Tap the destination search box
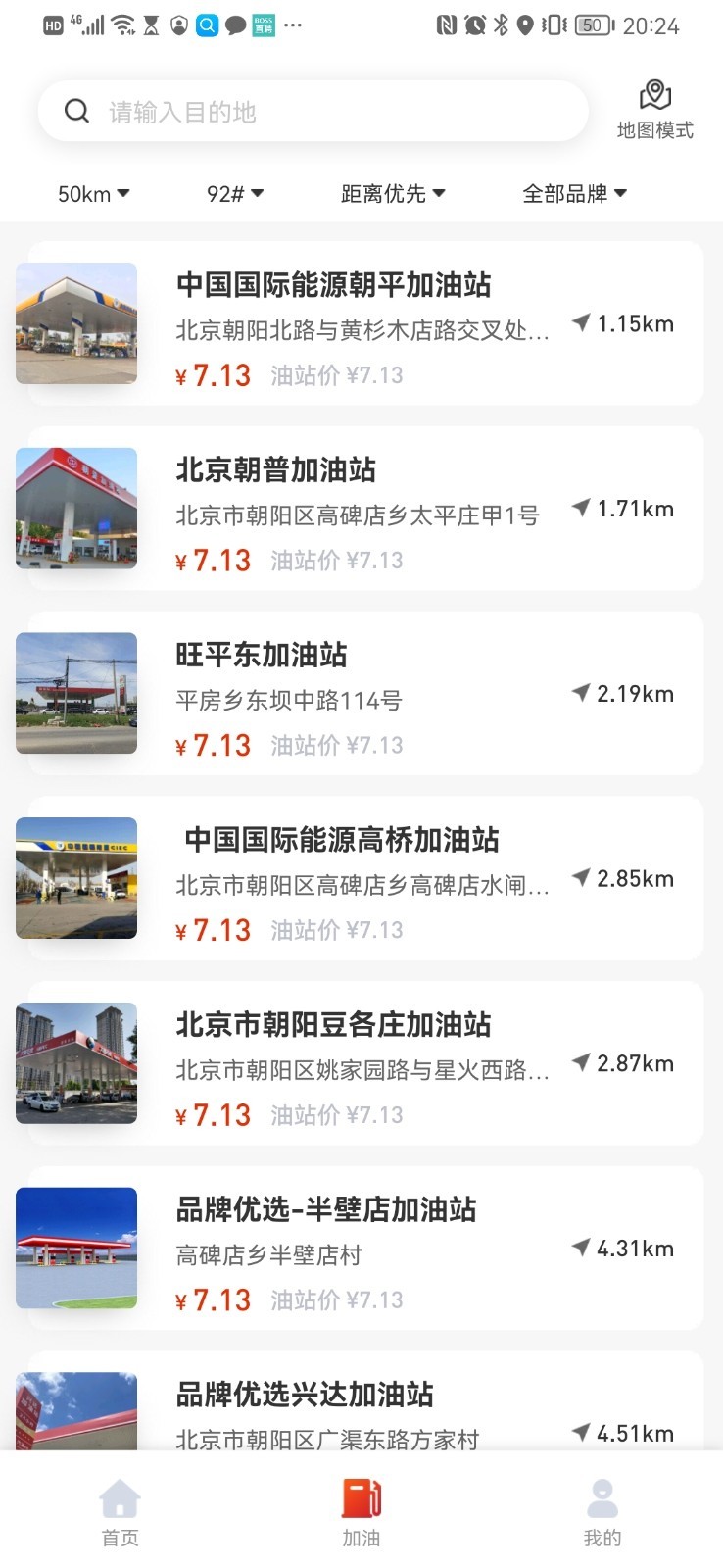Screen dimensions: 723x1568 click(313, 112)
